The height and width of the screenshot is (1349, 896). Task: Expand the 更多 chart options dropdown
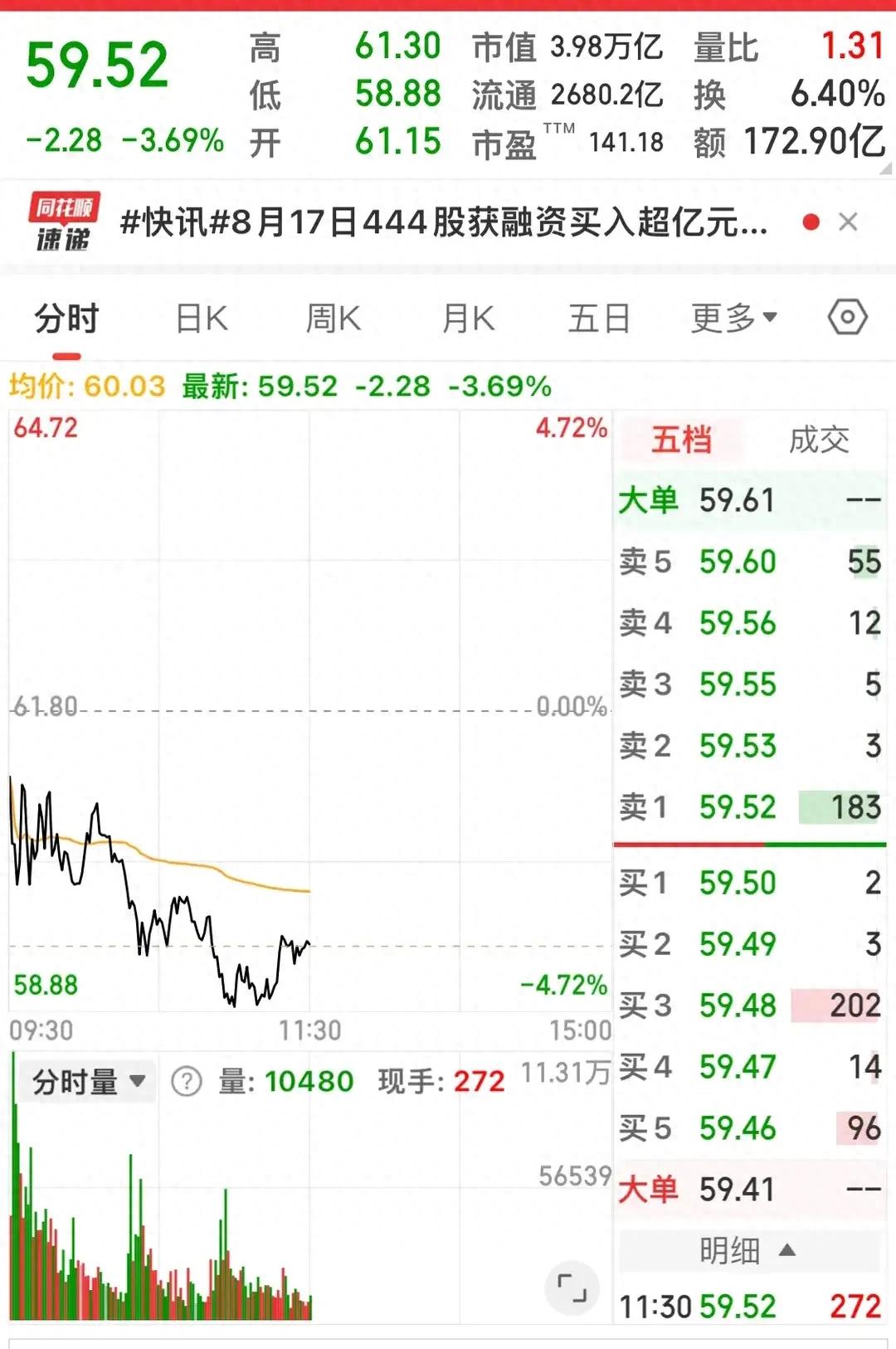733,318
